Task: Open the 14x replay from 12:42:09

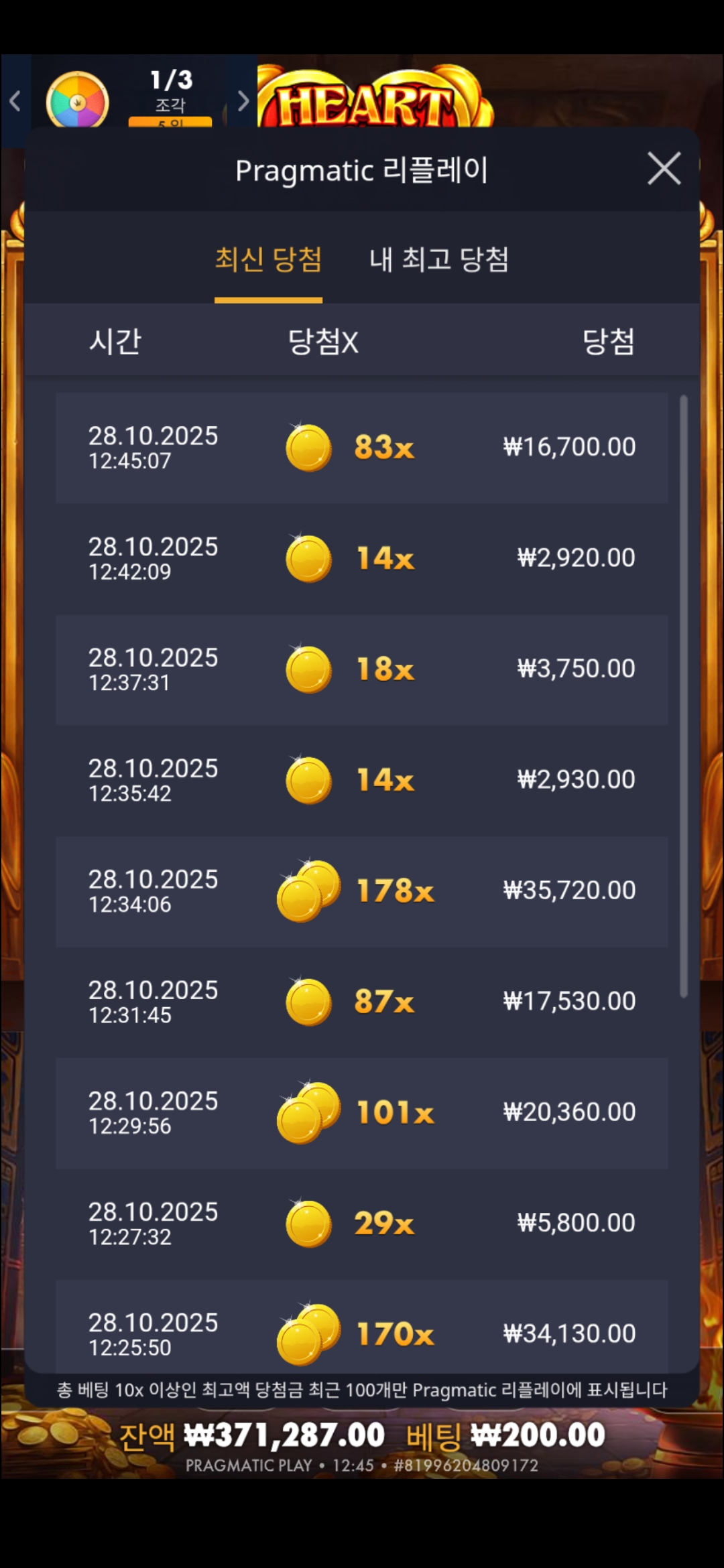Action: click(361, 558)
